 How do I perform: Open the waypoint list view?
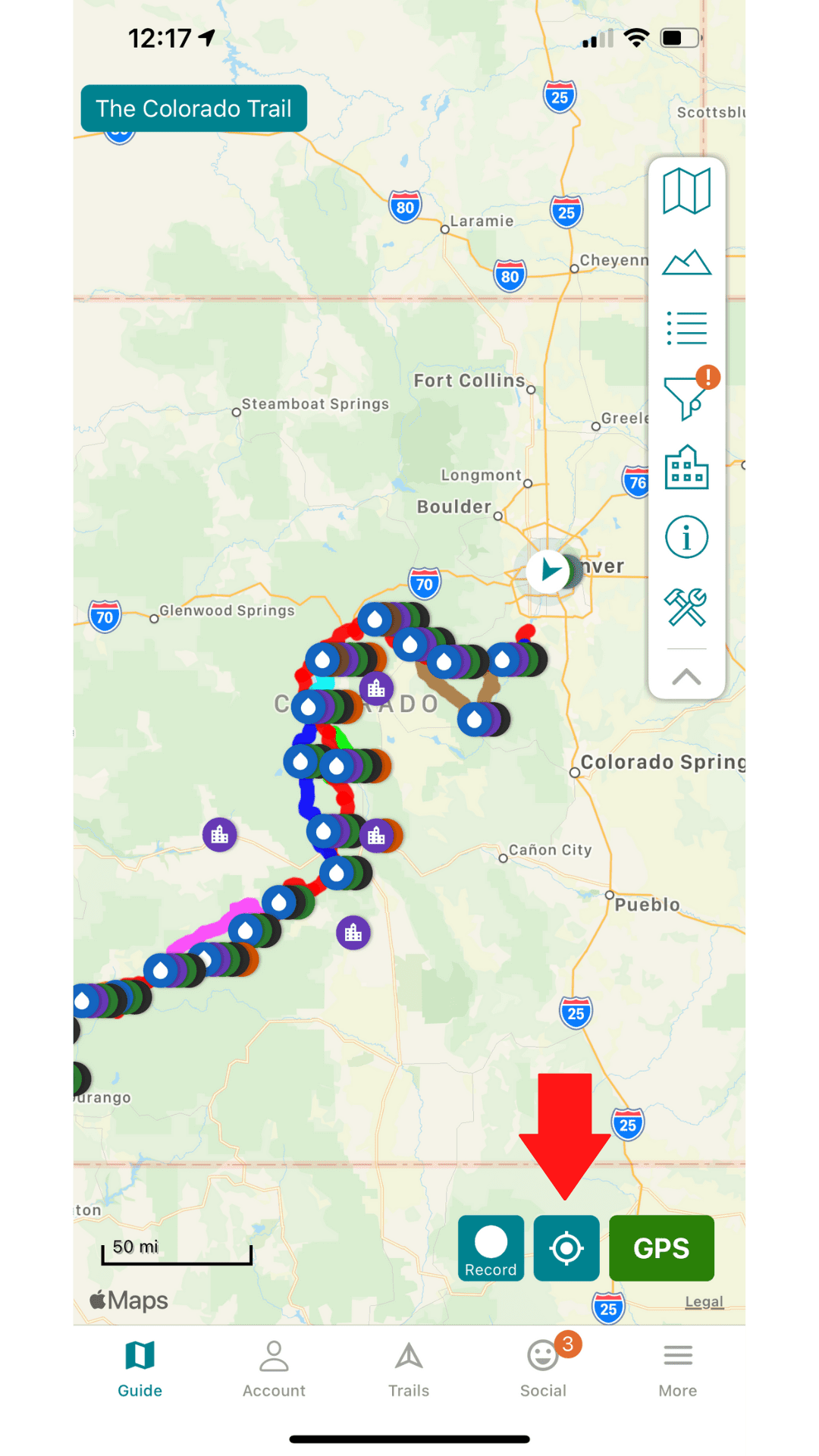686,328
